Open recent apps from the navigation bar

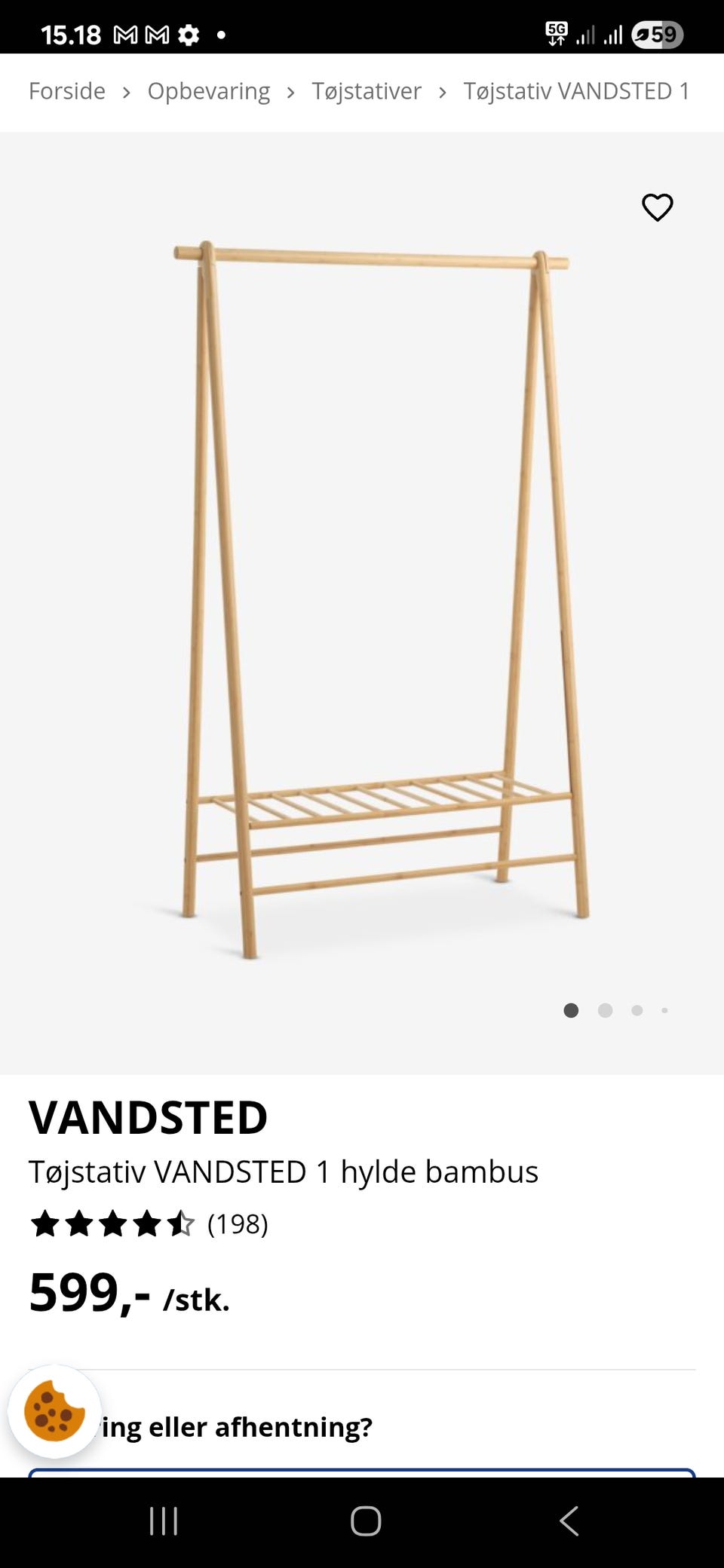point(164,1521)
